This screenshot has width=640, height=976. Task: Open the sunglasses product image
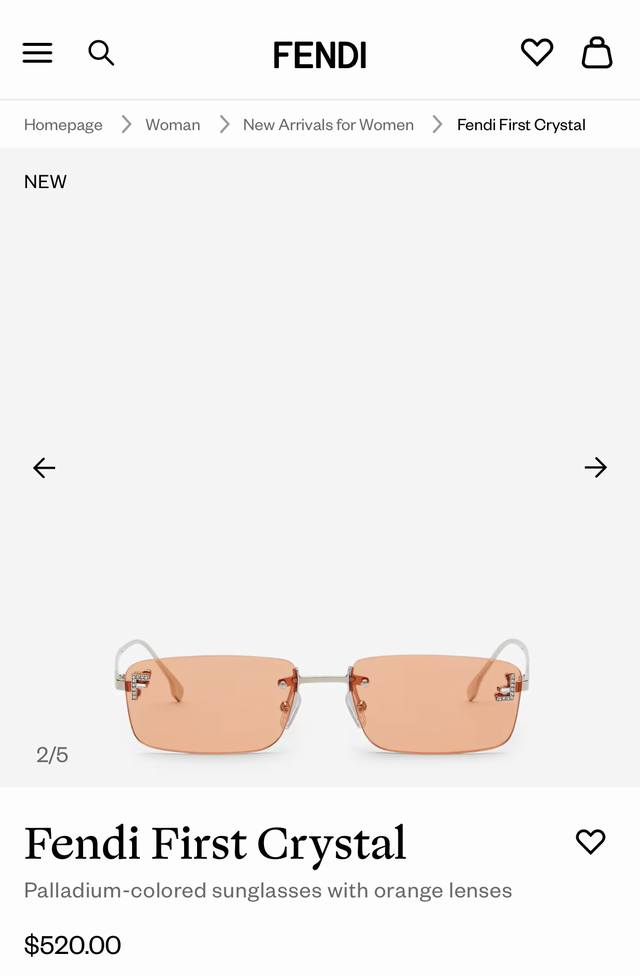pyautogui.click(x=320, y=695)
